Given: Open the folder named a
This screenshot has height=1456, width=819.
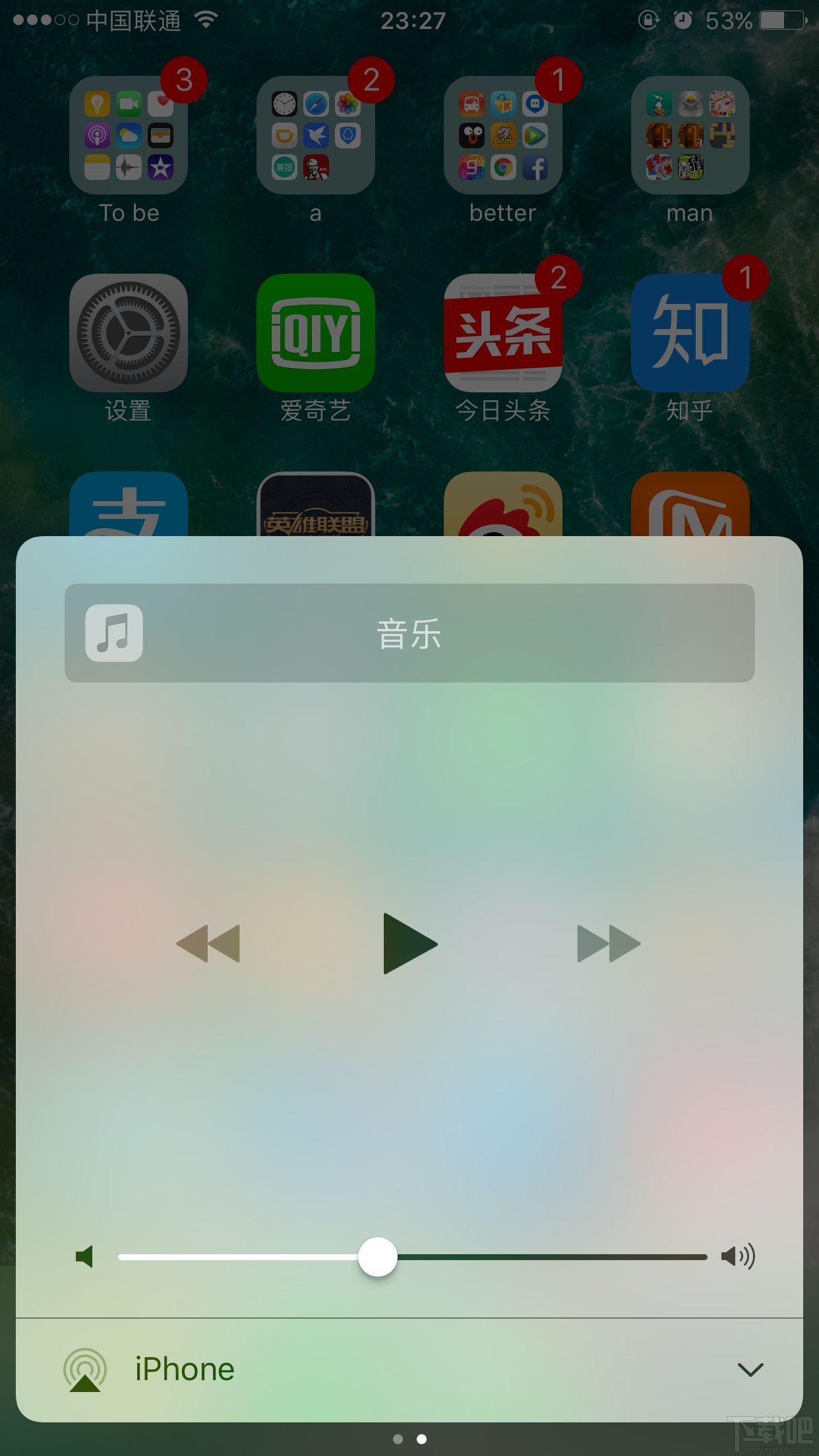Looking at the screenshot, I should (x=316, y=135).
